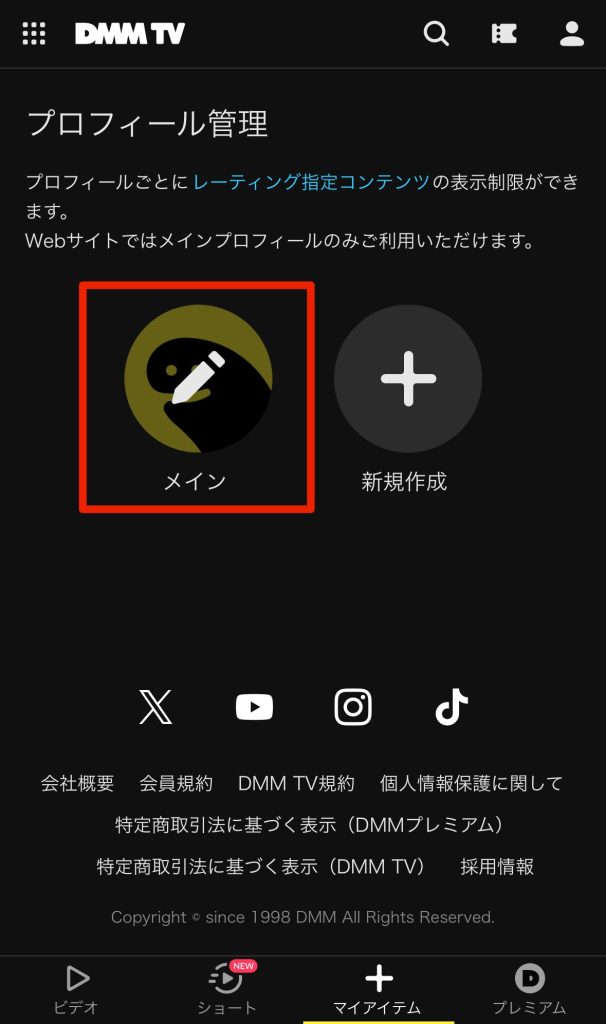Switch to the ショート tab

click(x=227, y=989)
